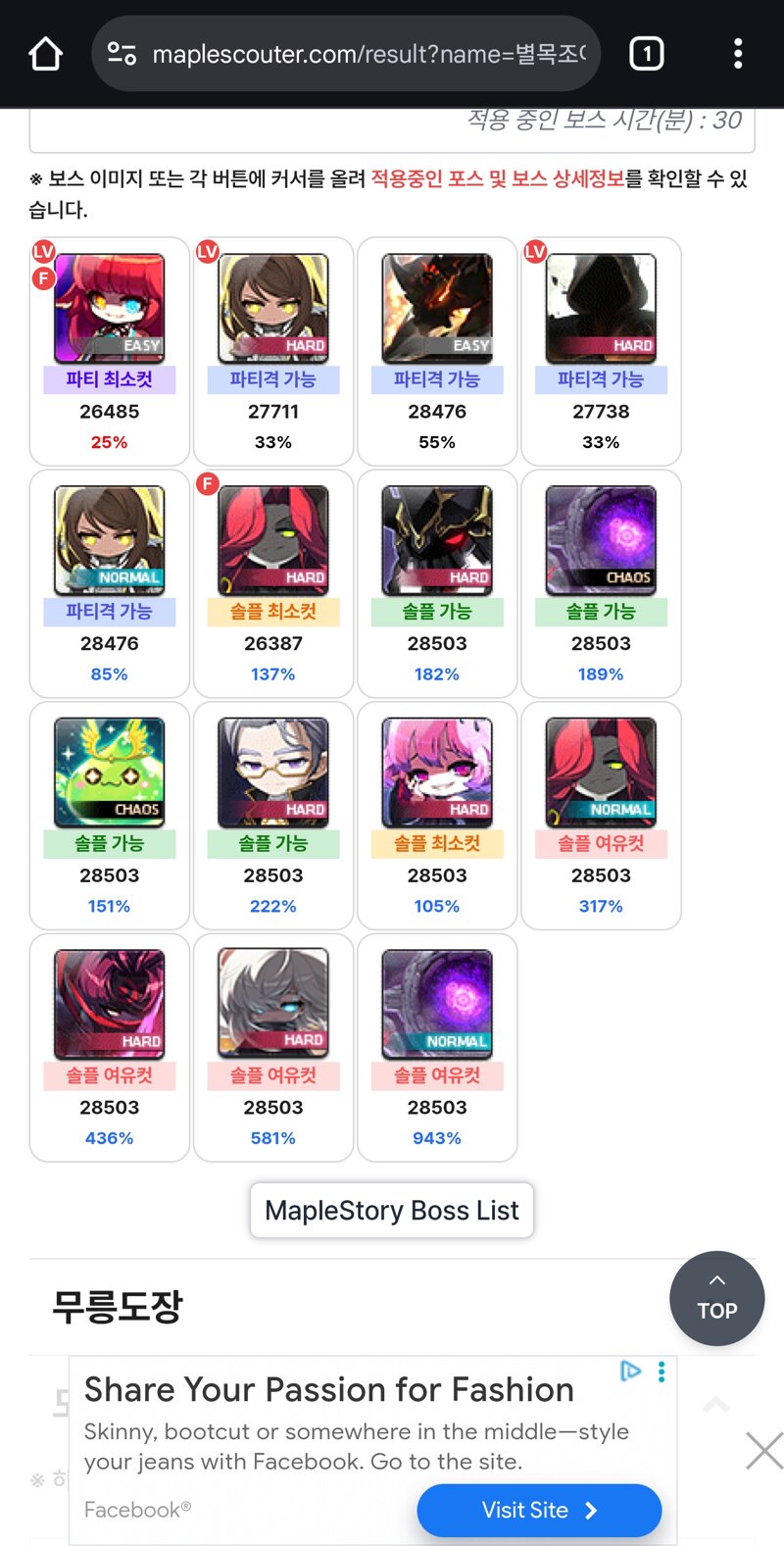Open the hard boss card showing 105%

point(437,816)
